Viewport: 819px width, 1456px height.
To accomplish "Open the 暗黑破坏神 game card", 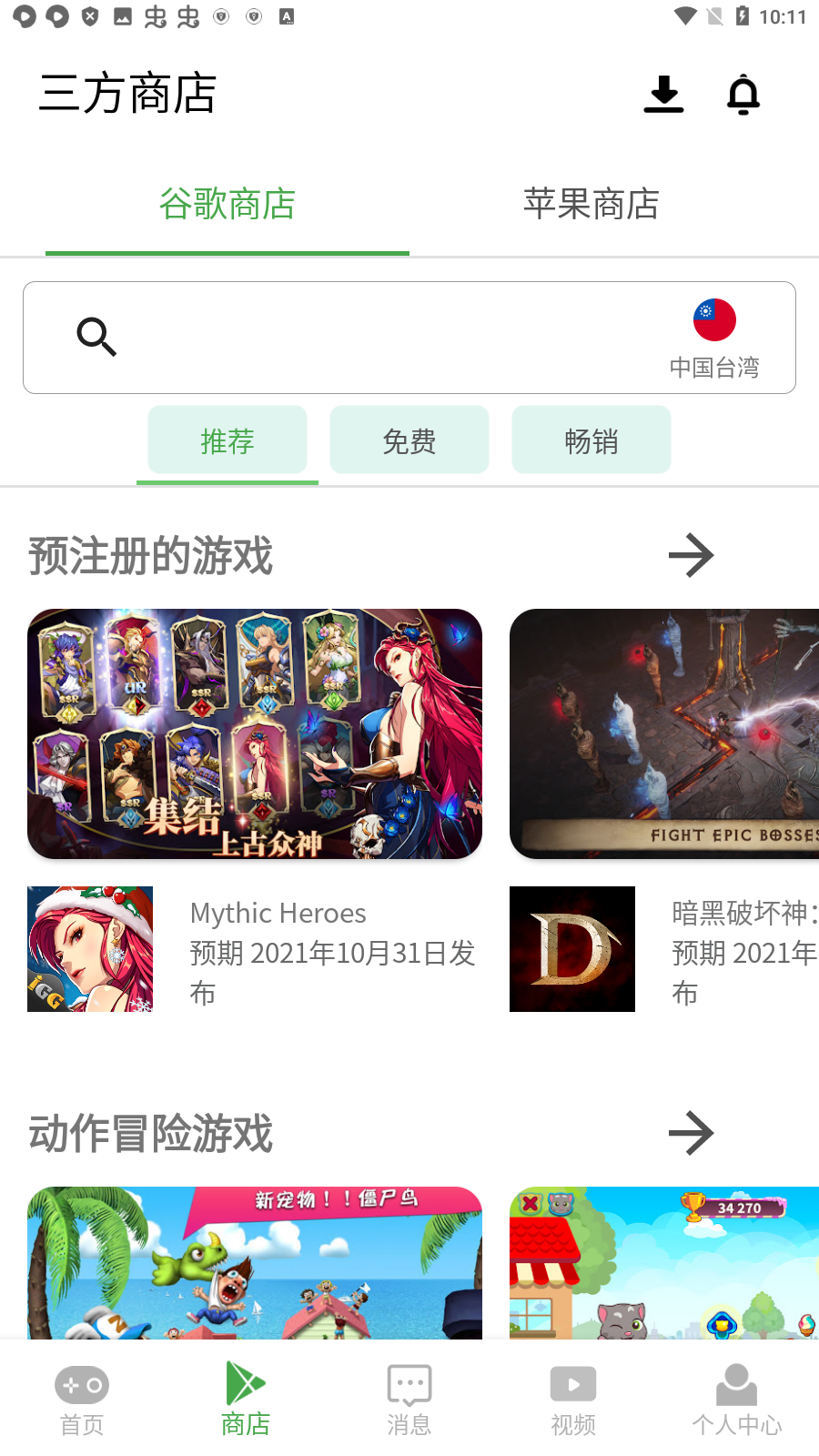I will pyautogui.click(x=664, y=733).
